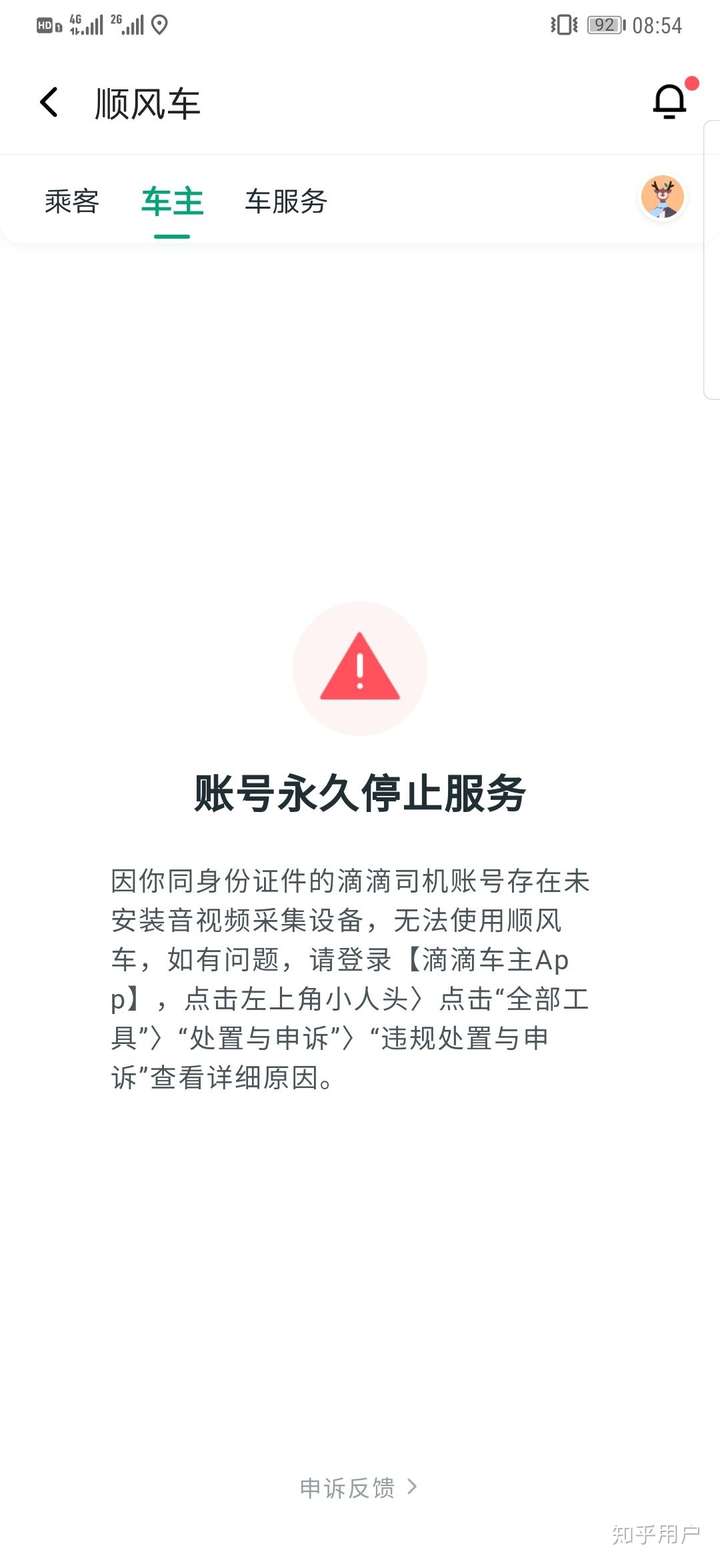
Task: Open the notifications bell
Action: click(669, 101)
